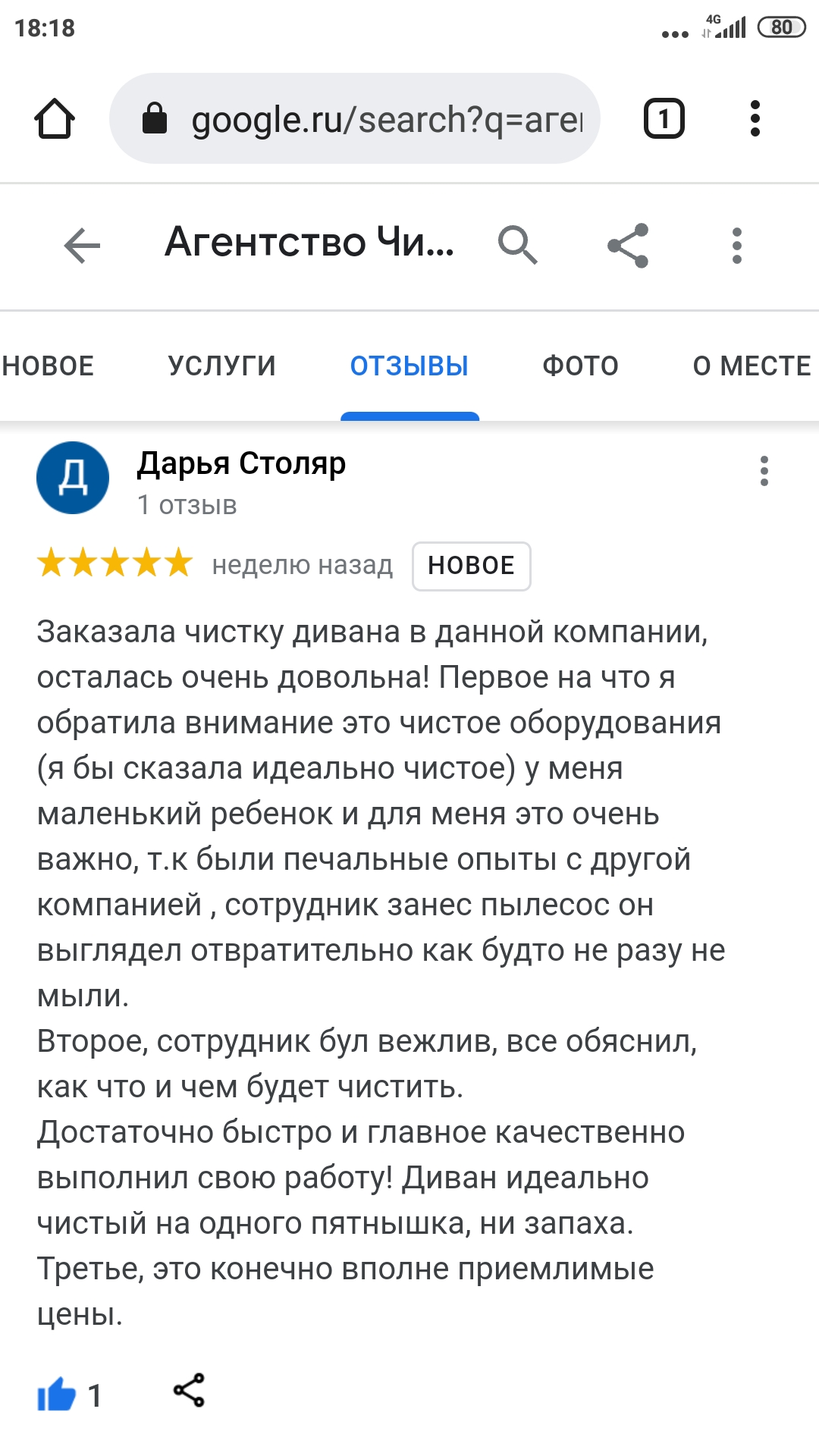Open the business panel more options

click(736, 246)
